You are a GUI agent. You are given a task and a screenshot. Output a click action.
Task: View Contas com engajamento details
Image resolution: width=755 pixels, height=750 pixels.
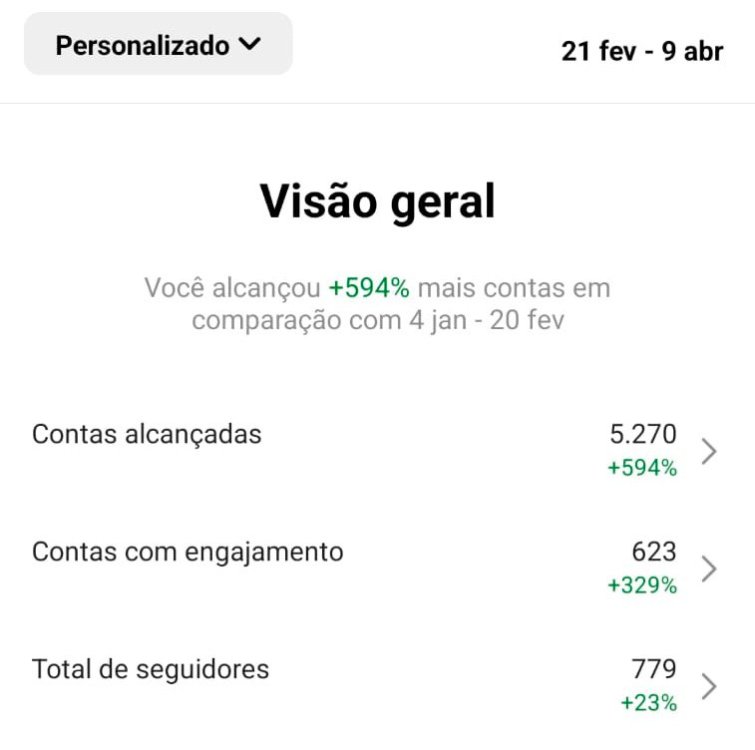click(x=709, y=568)
